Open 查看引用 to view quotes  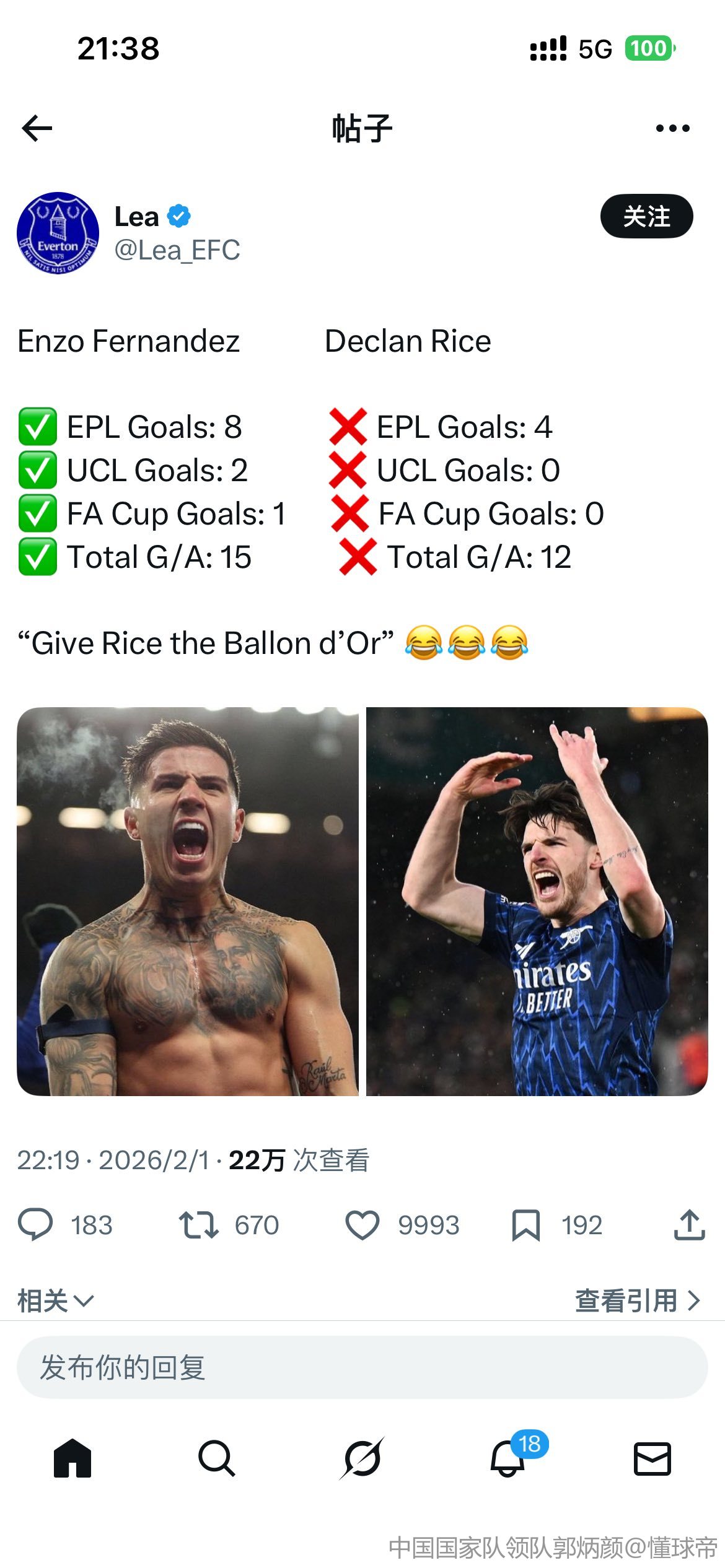coord(637,1300)
